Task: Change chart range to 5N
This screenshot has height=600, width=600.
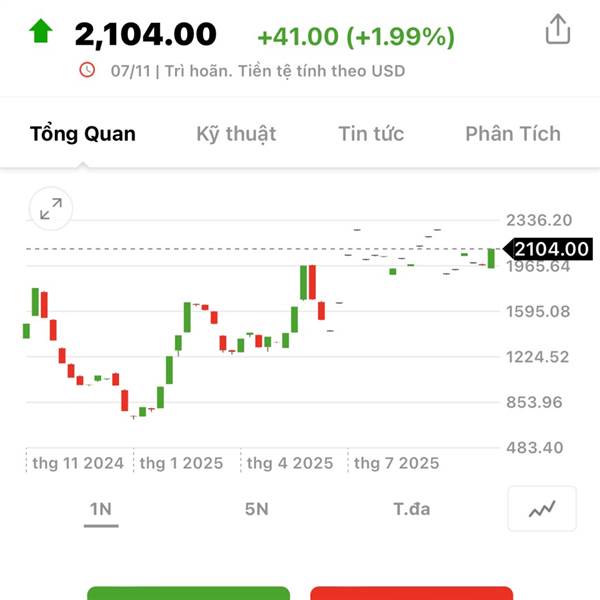Action: pos(256,509)
